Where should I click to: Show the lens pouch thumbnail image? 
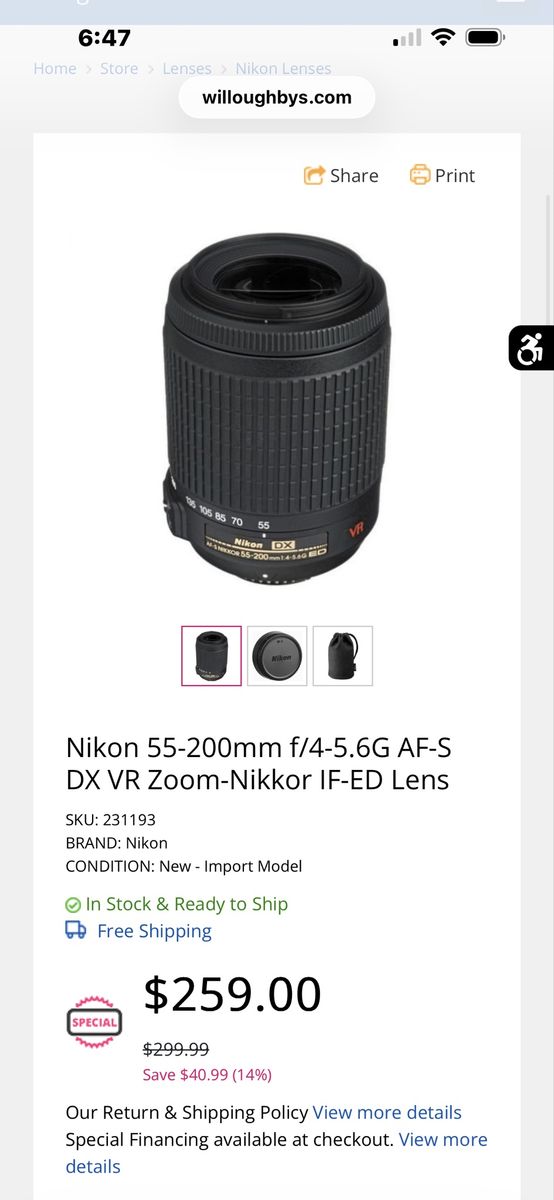coord(343,656)
